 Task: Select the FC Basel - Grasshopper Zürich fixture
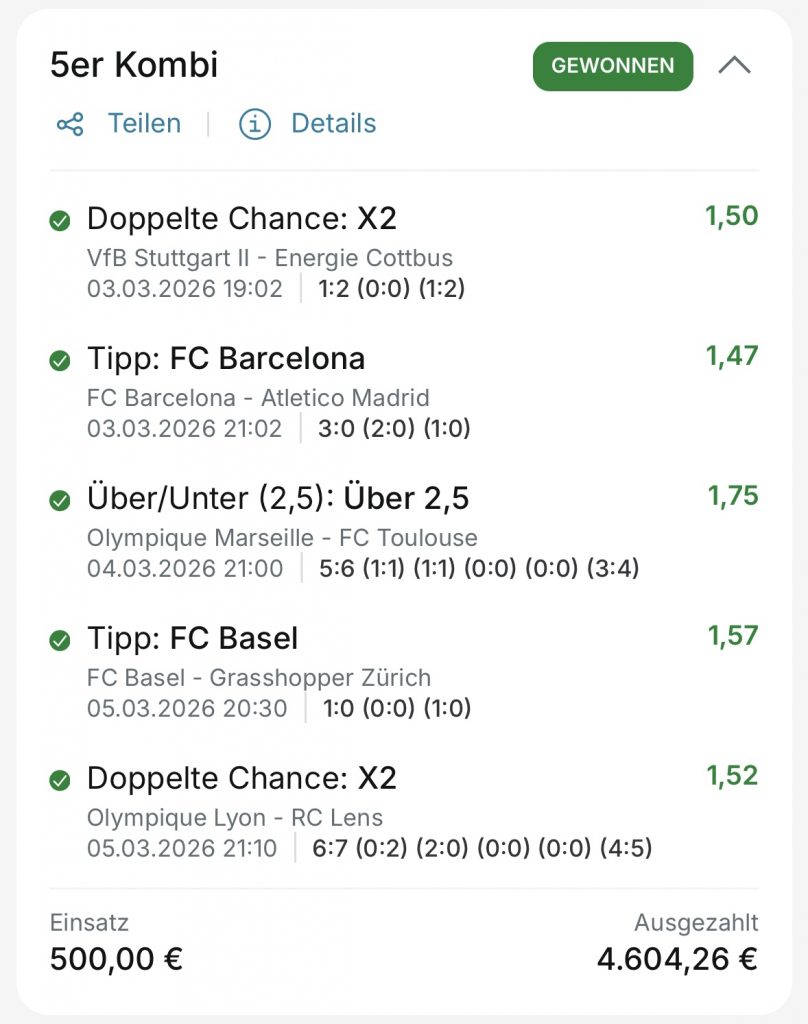[x=258, y=678]
